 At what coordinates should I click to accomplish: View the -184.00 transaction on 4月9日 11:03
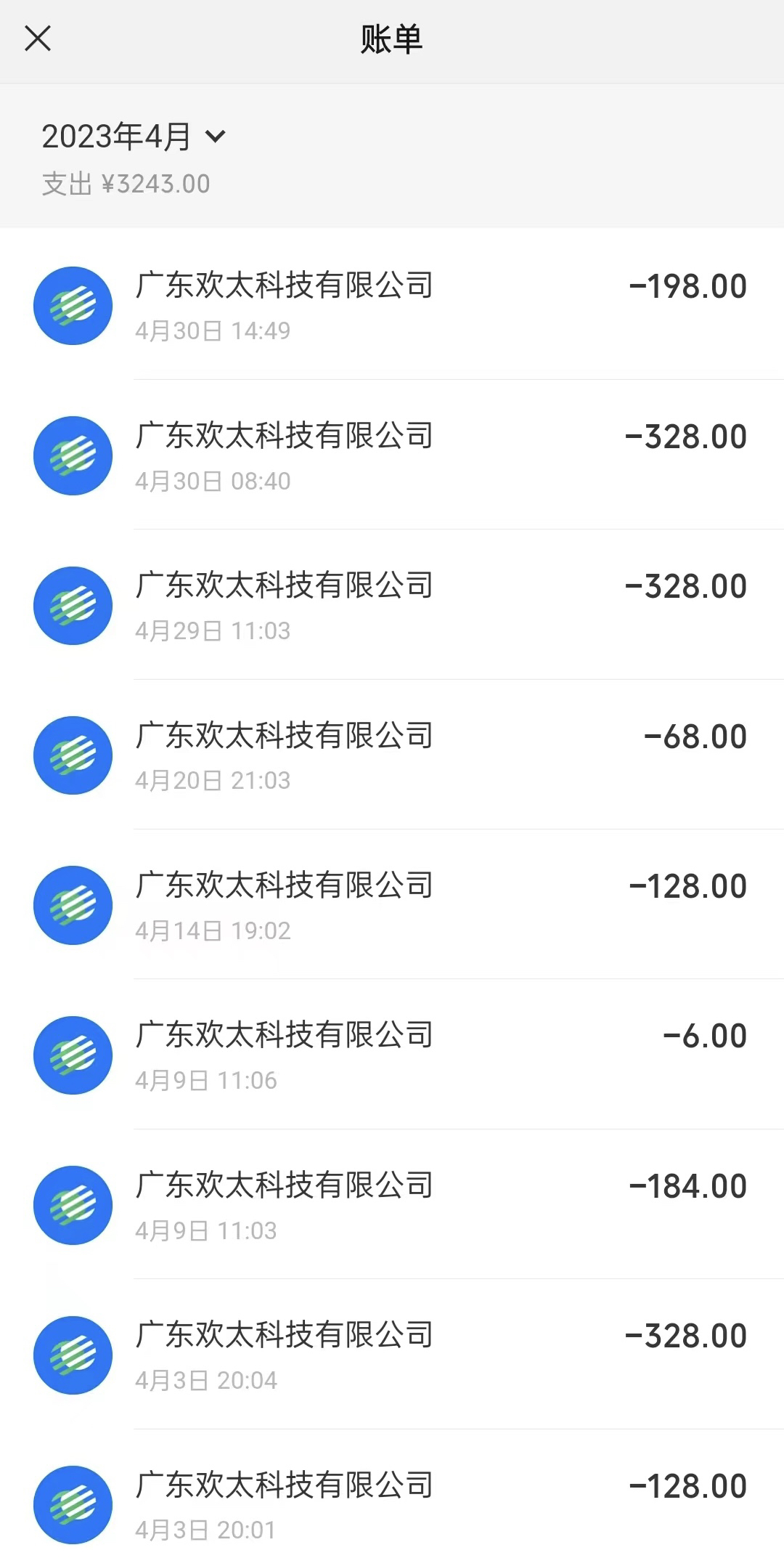click(392, 1204)
